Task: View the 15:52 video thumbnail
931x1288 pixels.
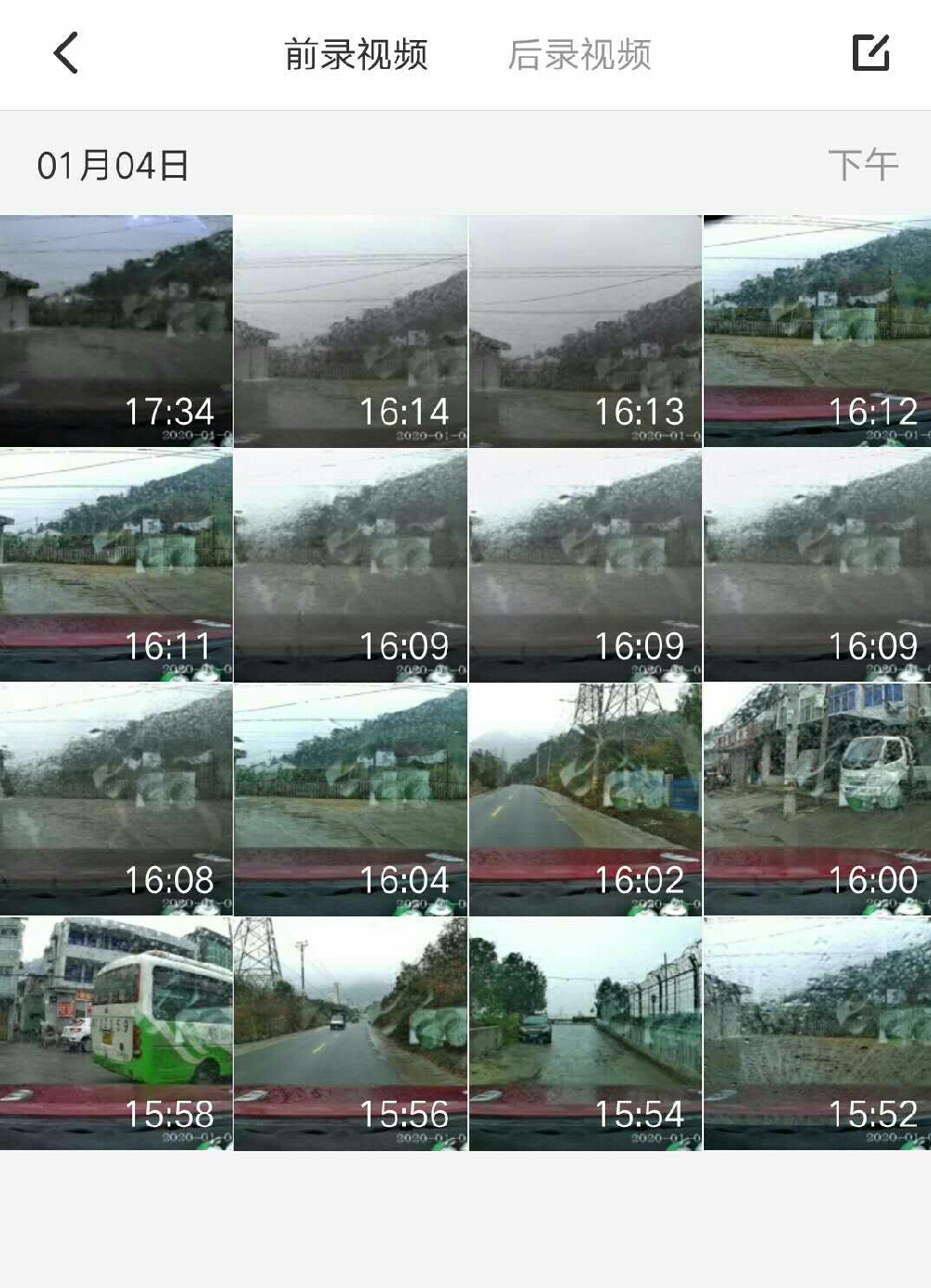Action: [x=817, y=1034]
